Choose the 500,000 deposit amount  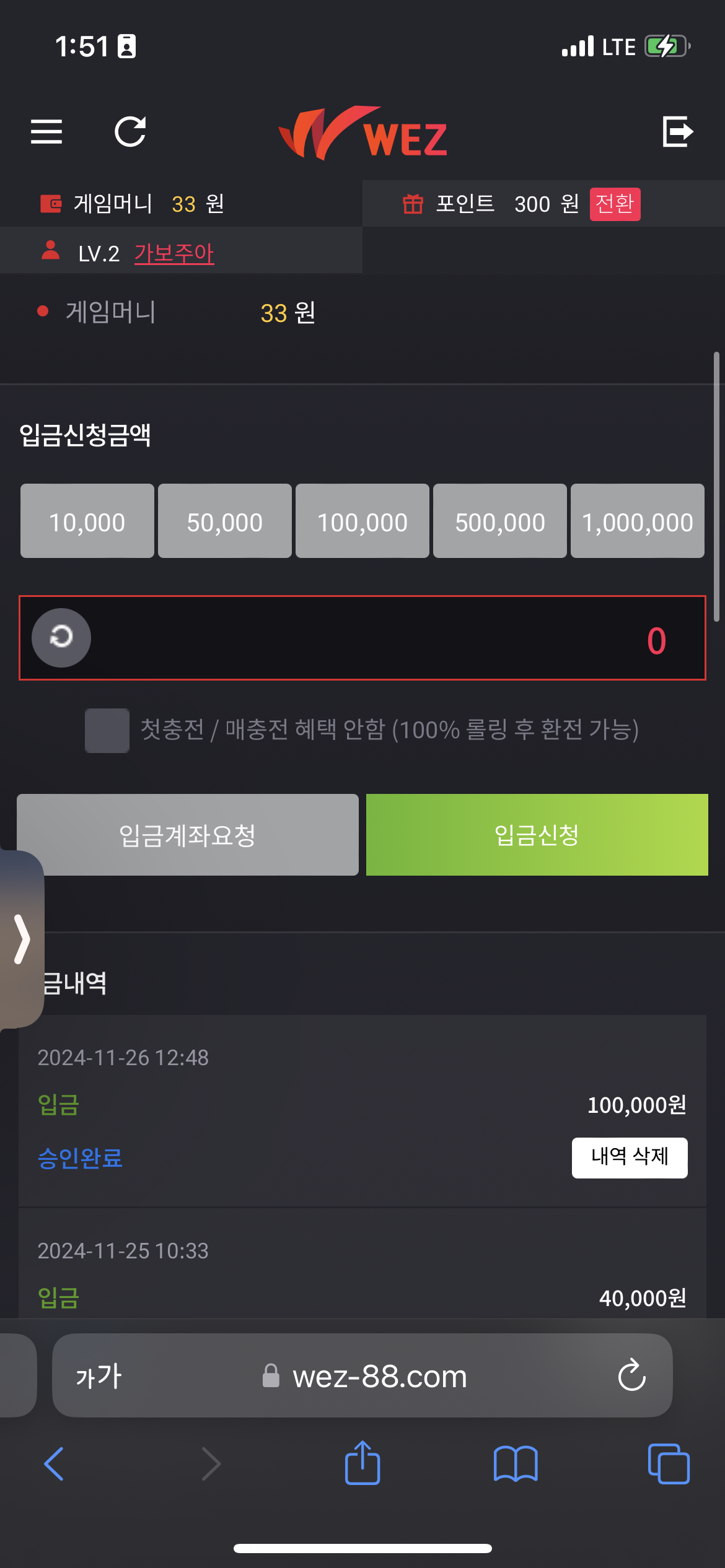500,521
